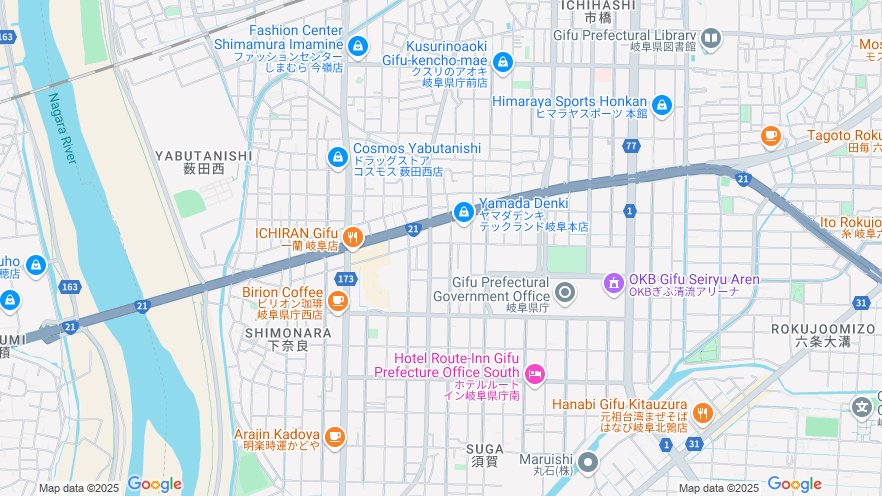Open the Gifu Prefectural Library marker
This screenshot has width=882, height=496.
(x=711, y=38)
